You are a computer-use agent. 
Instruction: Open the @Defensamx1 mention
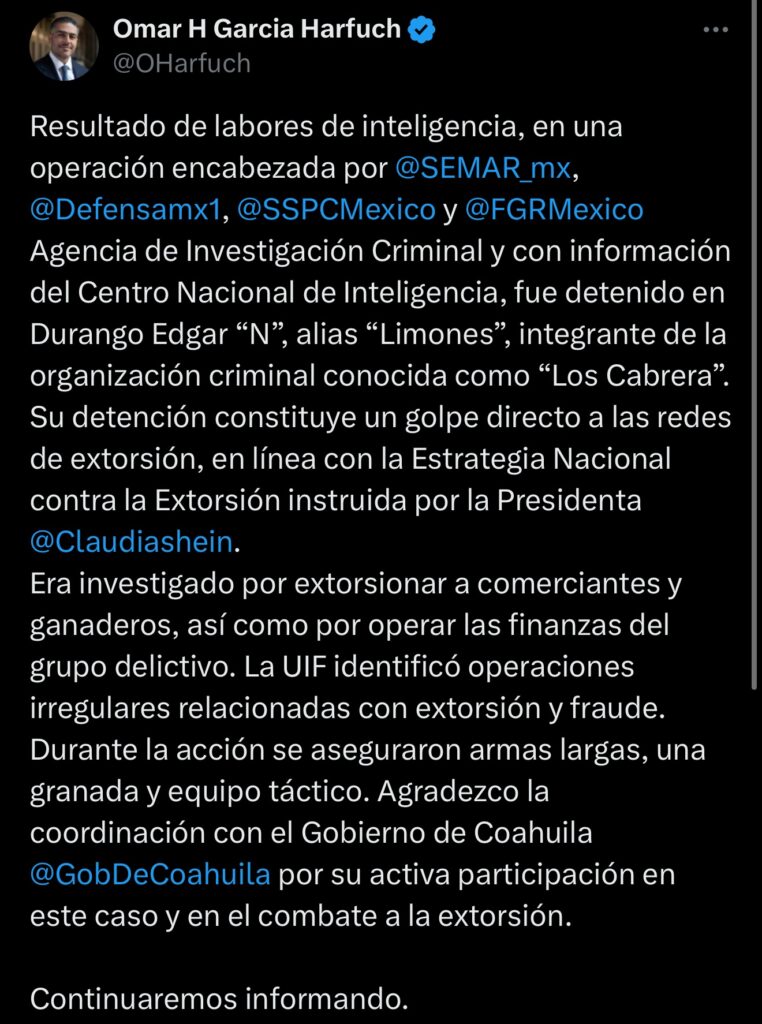[128, 210]
